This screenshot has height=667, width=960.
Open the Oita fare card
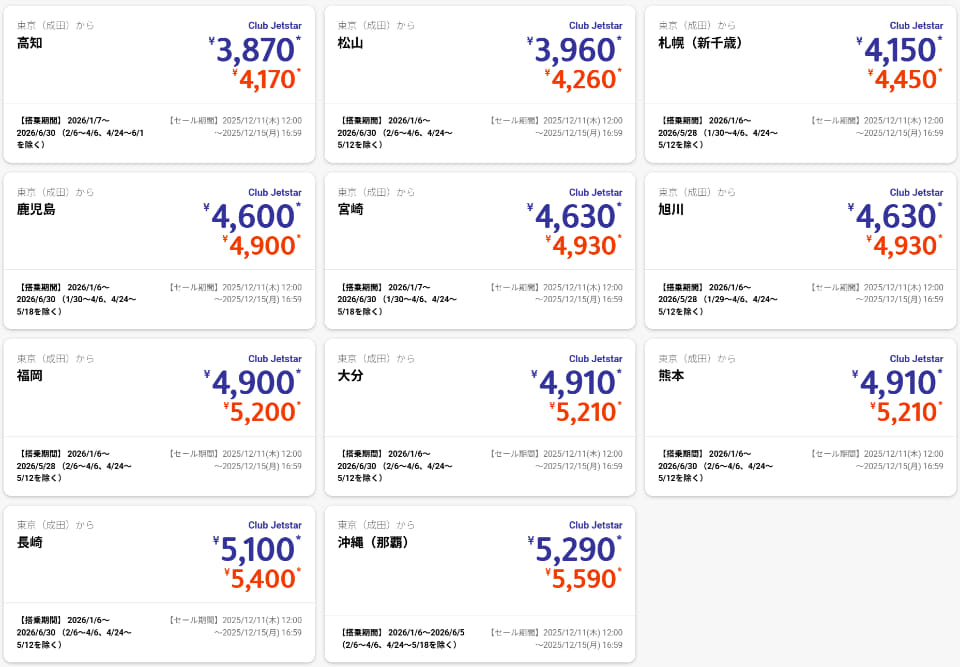[480, 417]
